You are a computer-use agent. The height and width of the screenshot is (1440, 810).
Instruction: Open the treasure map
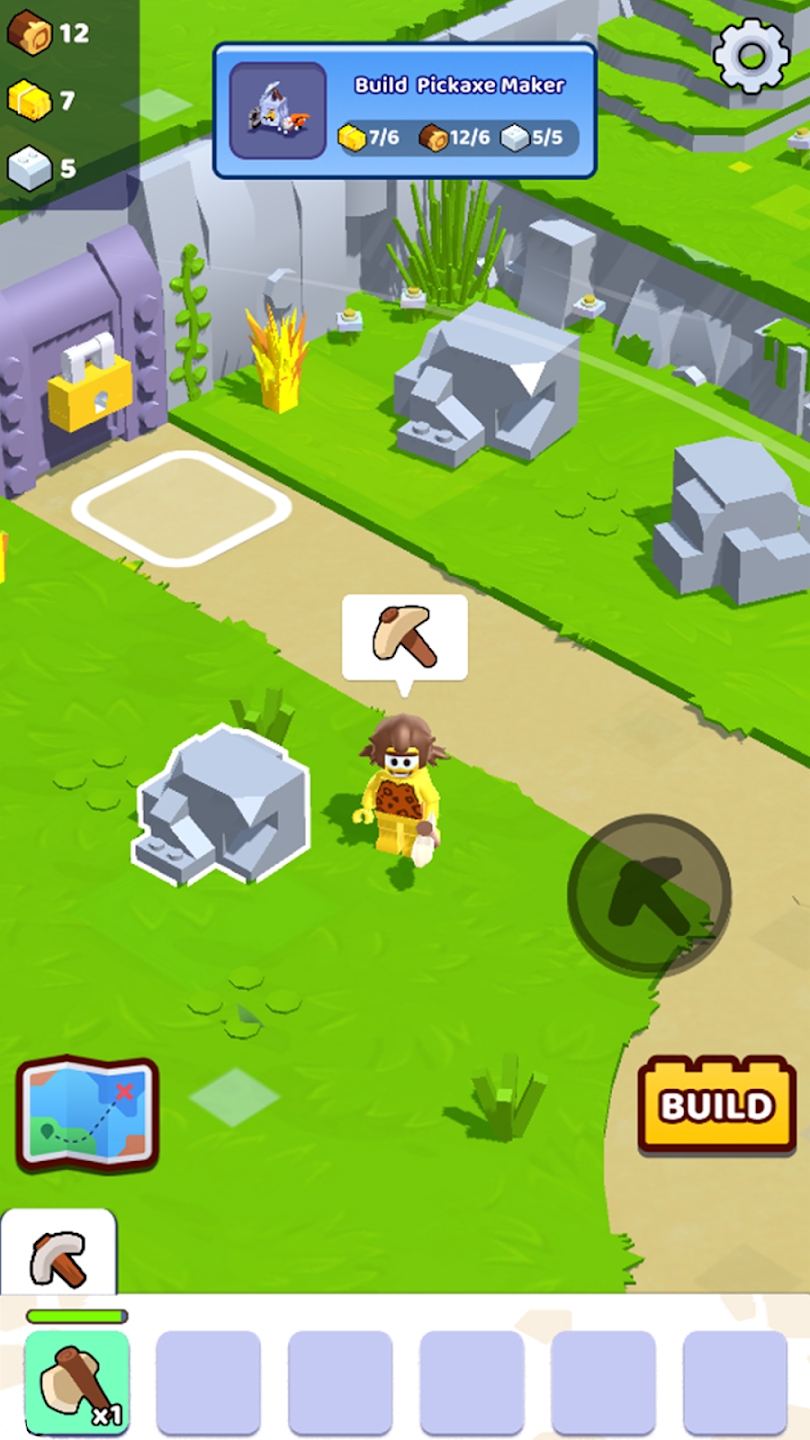coord(87,1113)
